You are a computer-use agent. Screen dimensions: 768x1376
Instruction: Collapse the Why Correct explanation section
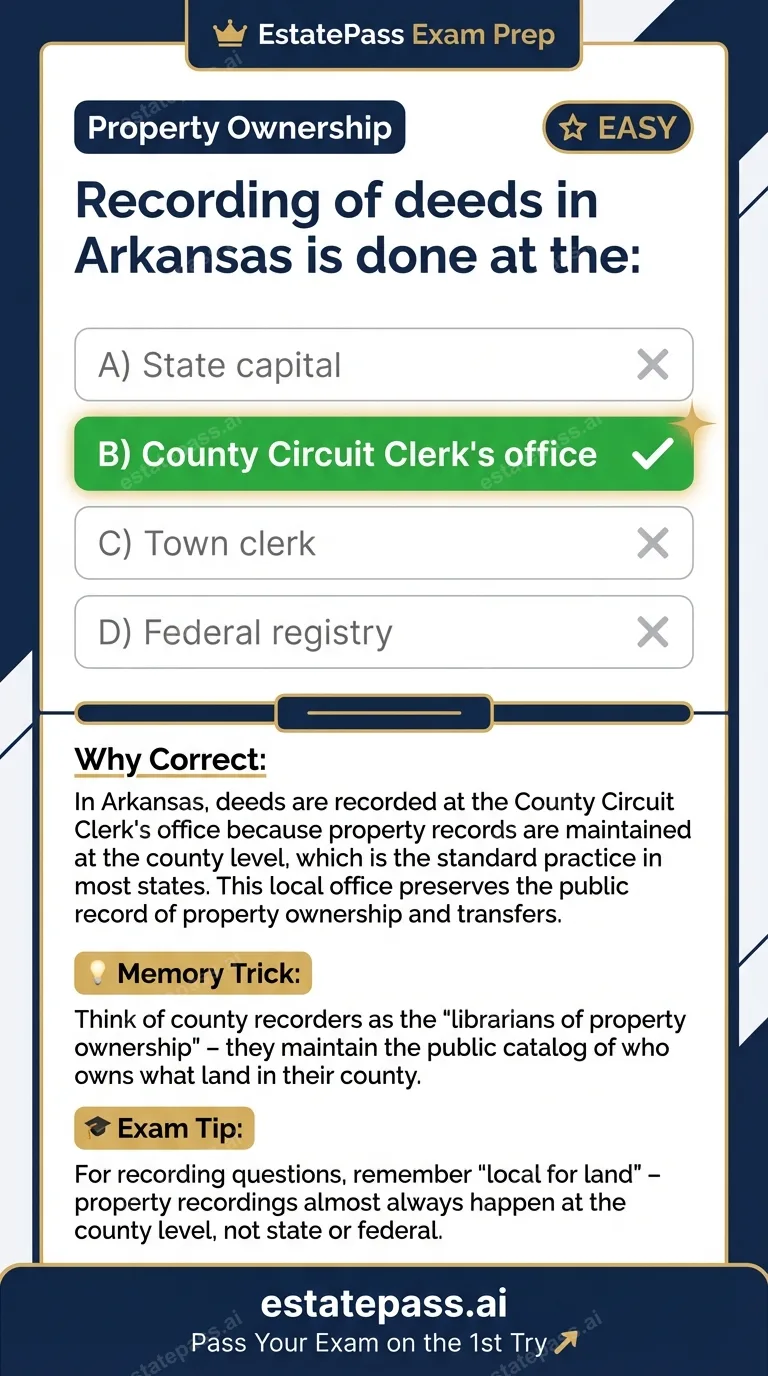tap(169, 760)
